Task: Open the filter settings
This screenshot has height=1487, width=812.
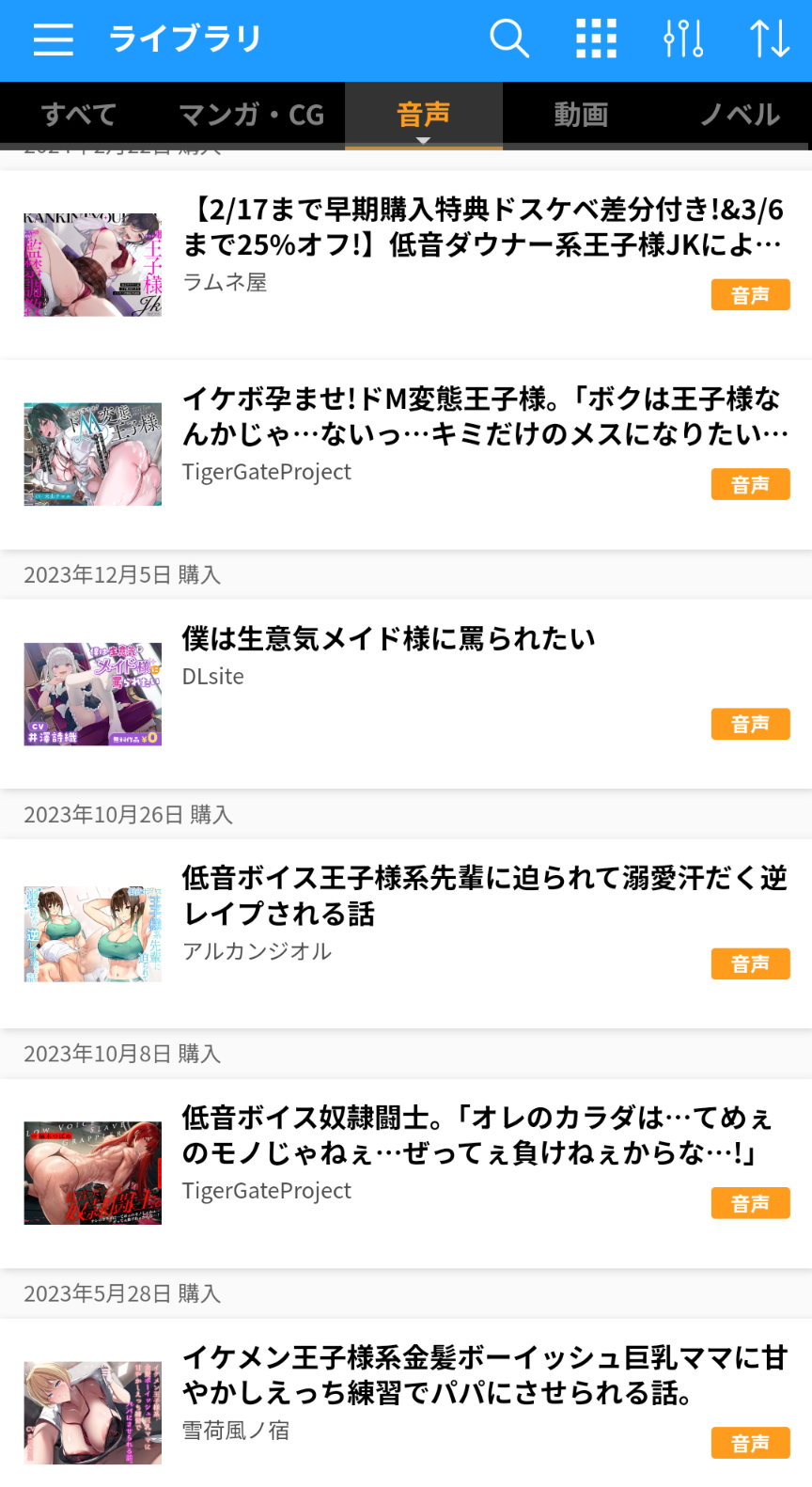Action: 683,39
